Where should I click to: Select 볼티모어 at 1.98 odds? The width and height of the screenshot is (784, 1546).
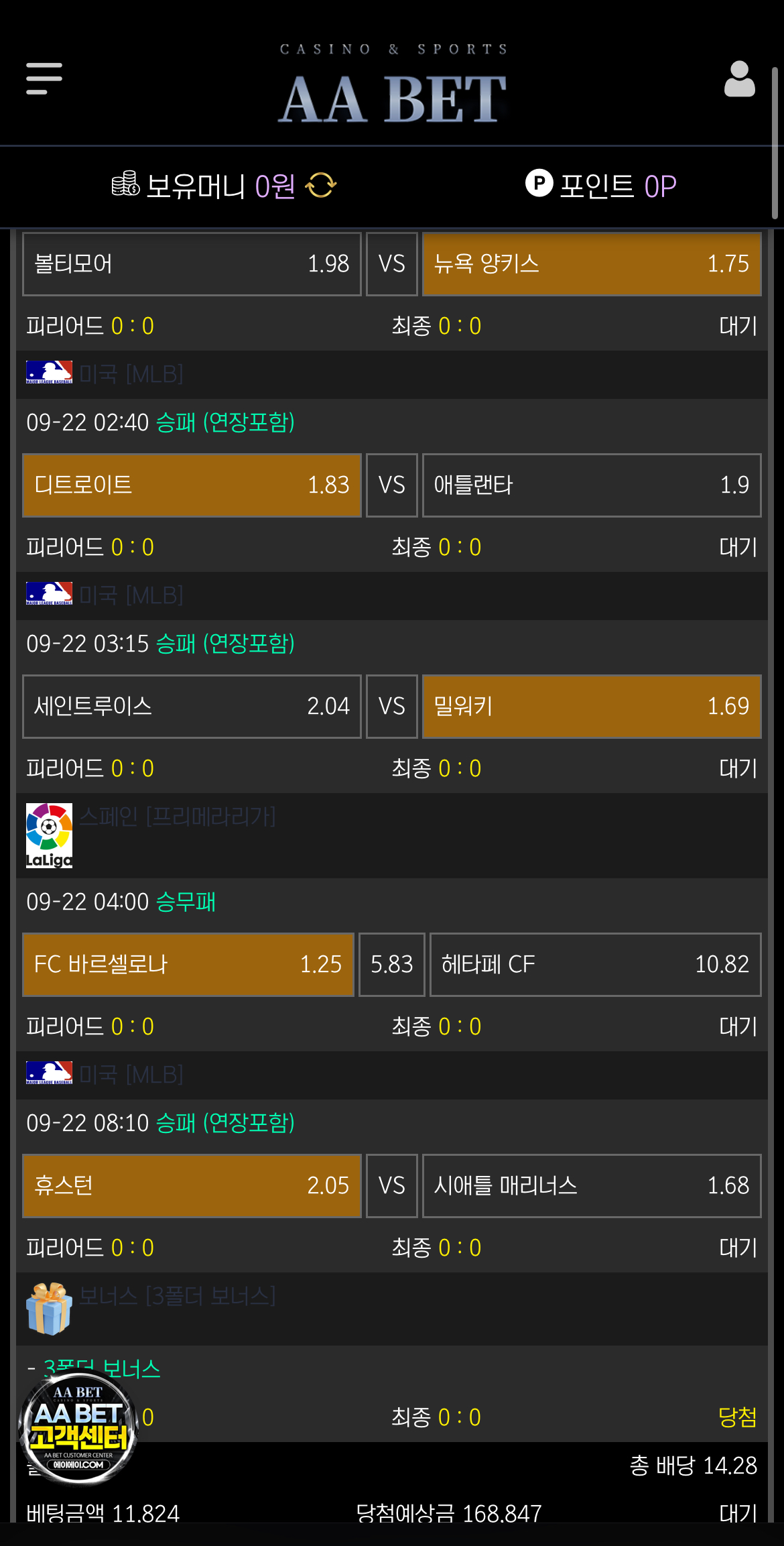[192, 264]
